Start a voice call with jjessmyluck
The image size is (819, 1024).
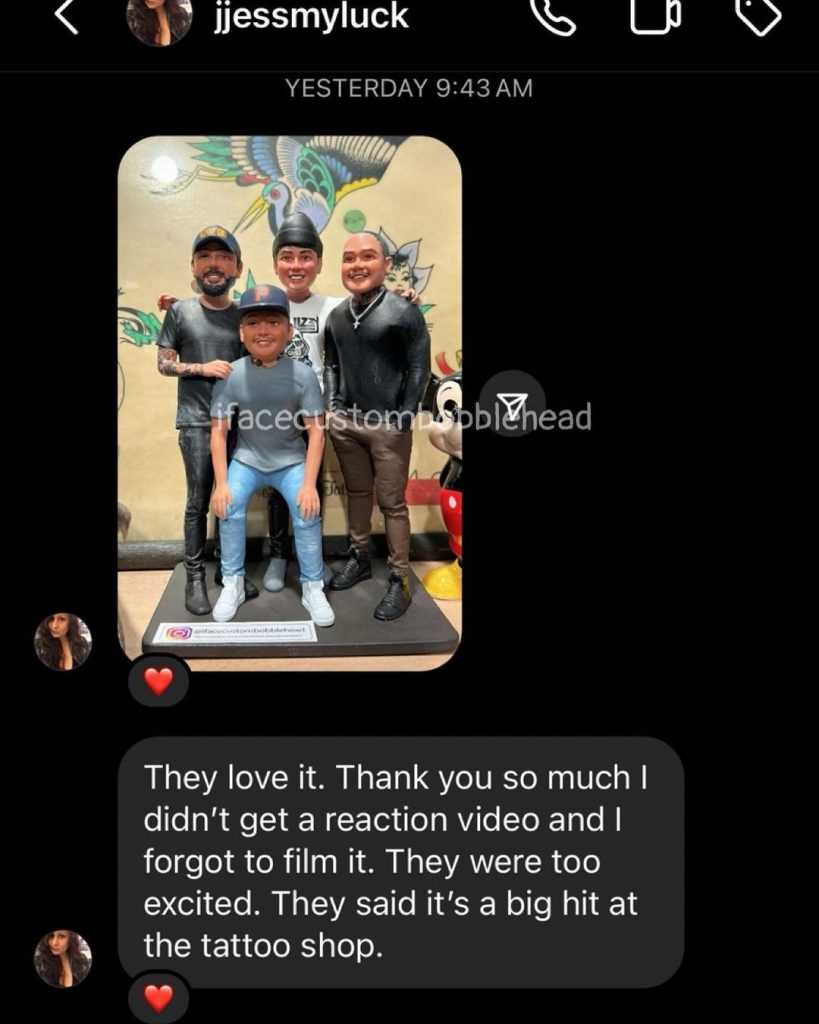pyautogui.click(x=553, y=15)
